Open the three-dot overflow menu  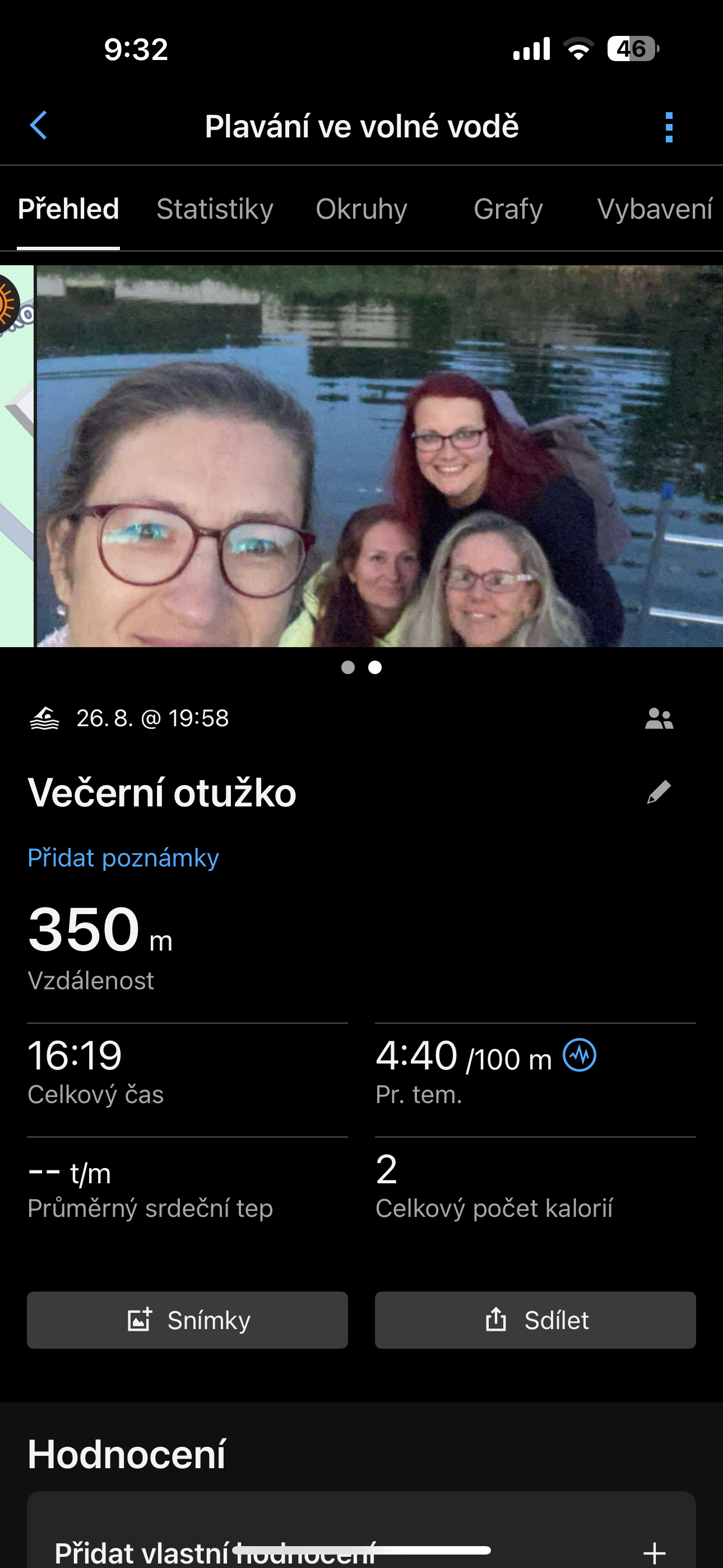click(669, 127)
